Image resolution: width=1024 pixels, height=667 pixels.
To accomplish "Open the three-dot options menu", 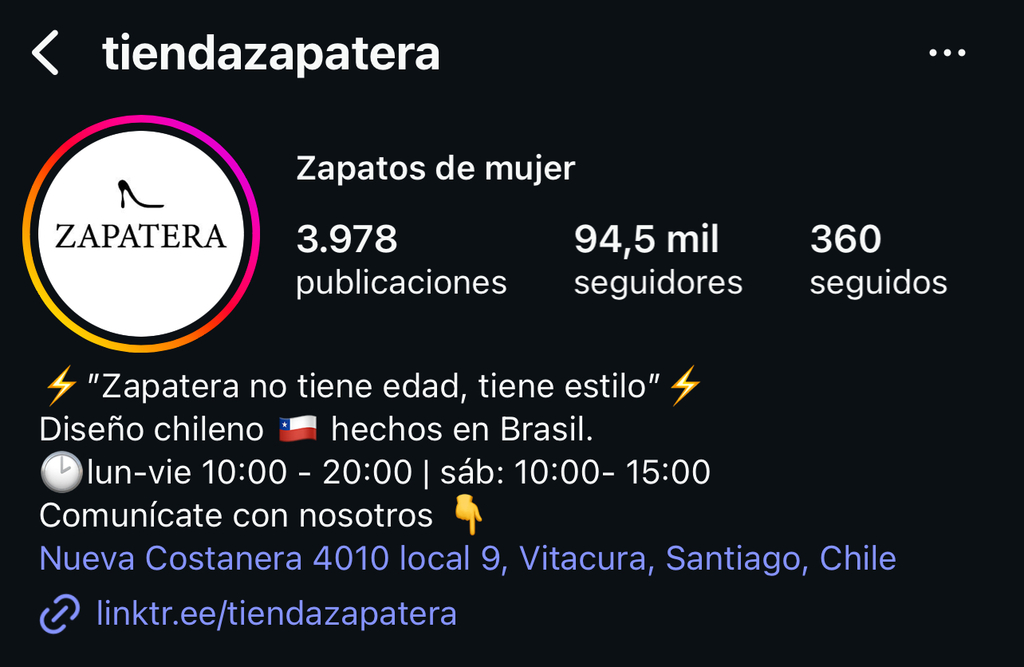I will tap(946, 53).
